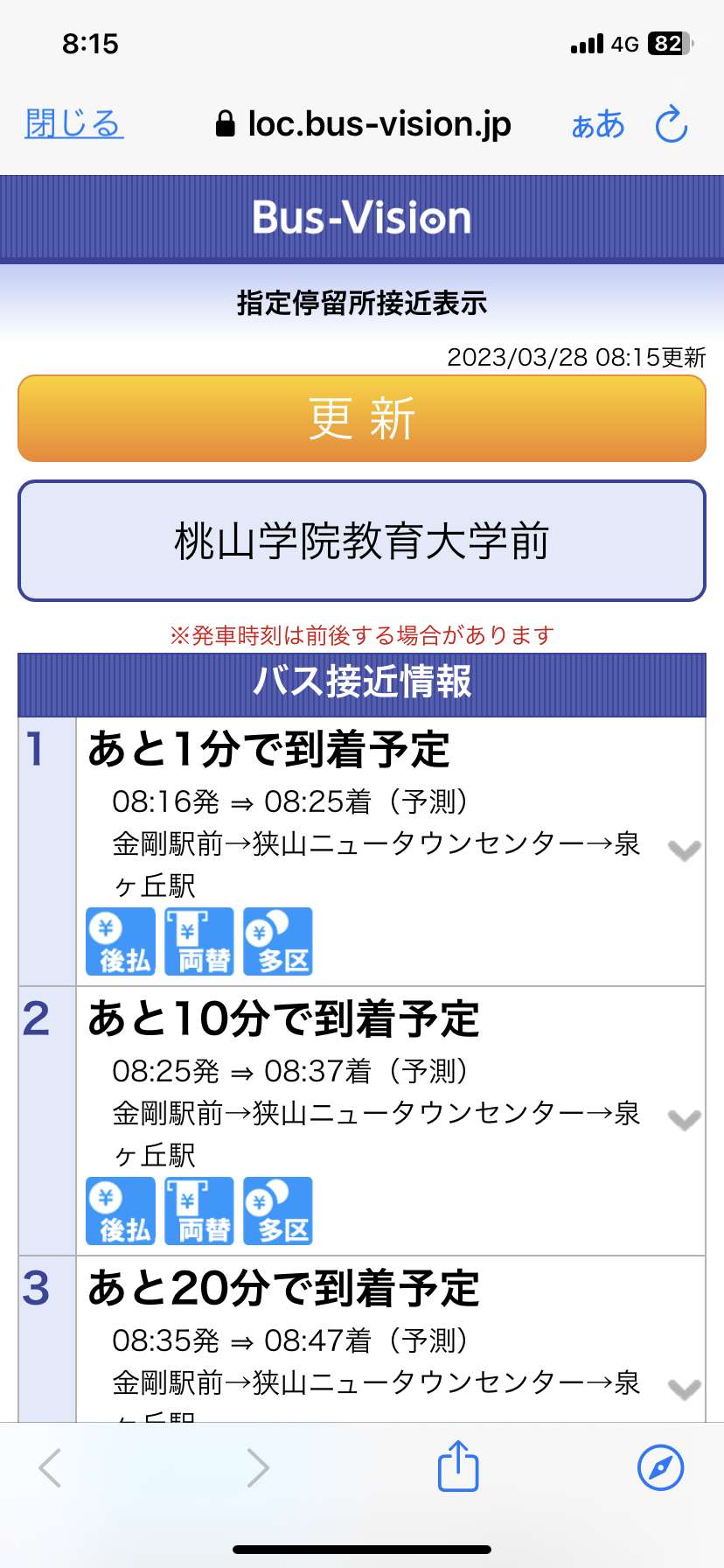Open page in Safari via compass icon
Viewport: 724px width, 1568px height.
click(x=660, y=1467)
